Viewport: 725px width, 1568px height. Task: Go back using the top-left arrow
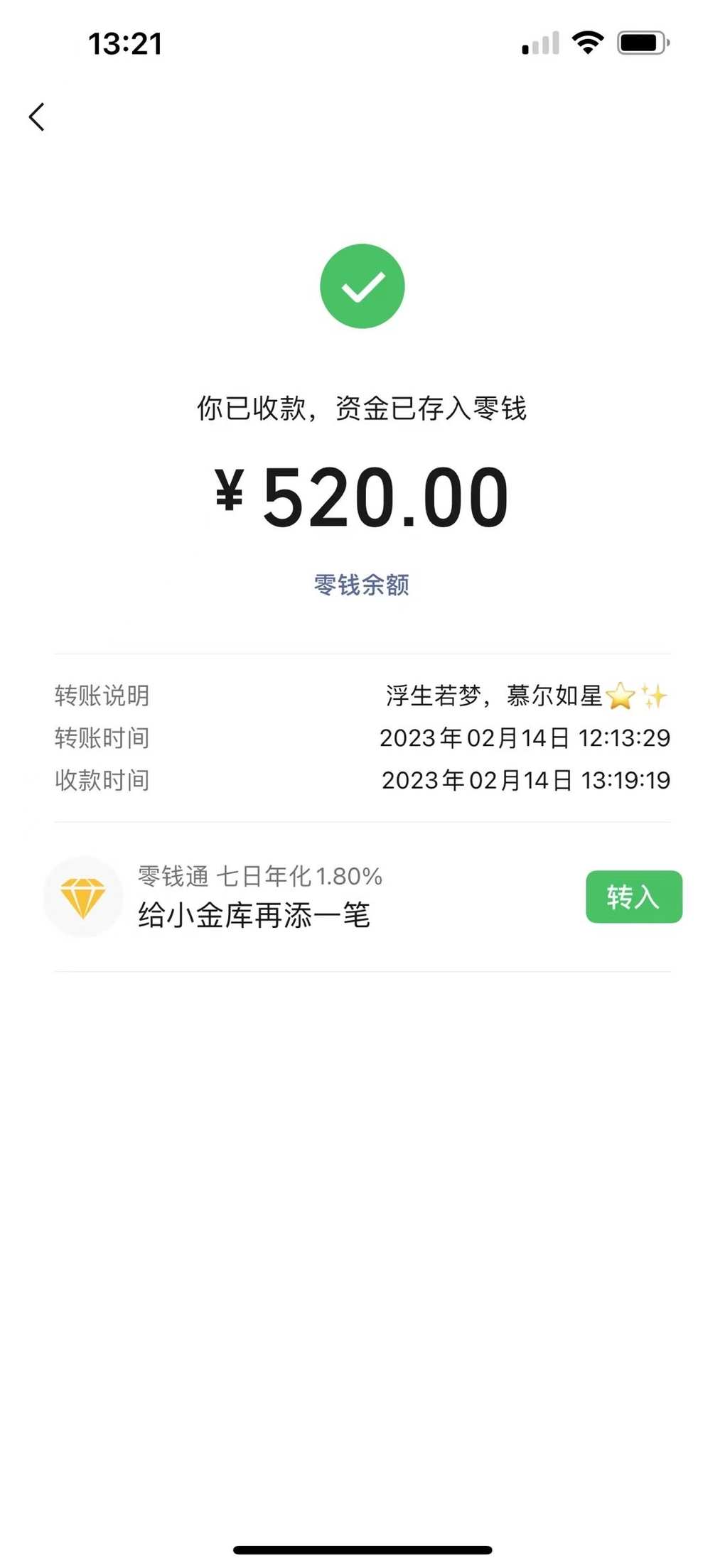coord(37,117)
